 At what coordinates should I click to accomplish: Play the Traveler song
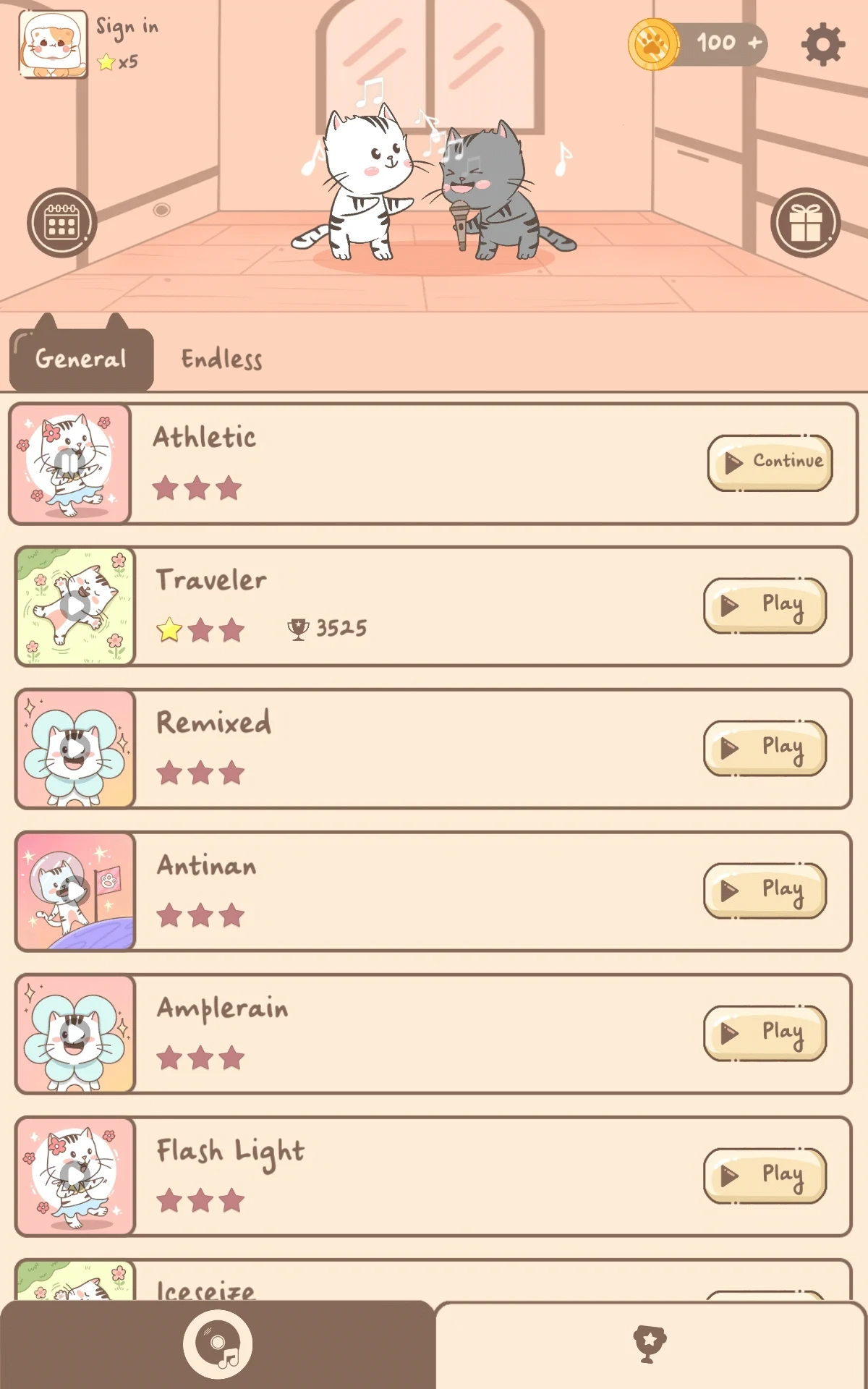pyautogui.click(x=765, y=606)
